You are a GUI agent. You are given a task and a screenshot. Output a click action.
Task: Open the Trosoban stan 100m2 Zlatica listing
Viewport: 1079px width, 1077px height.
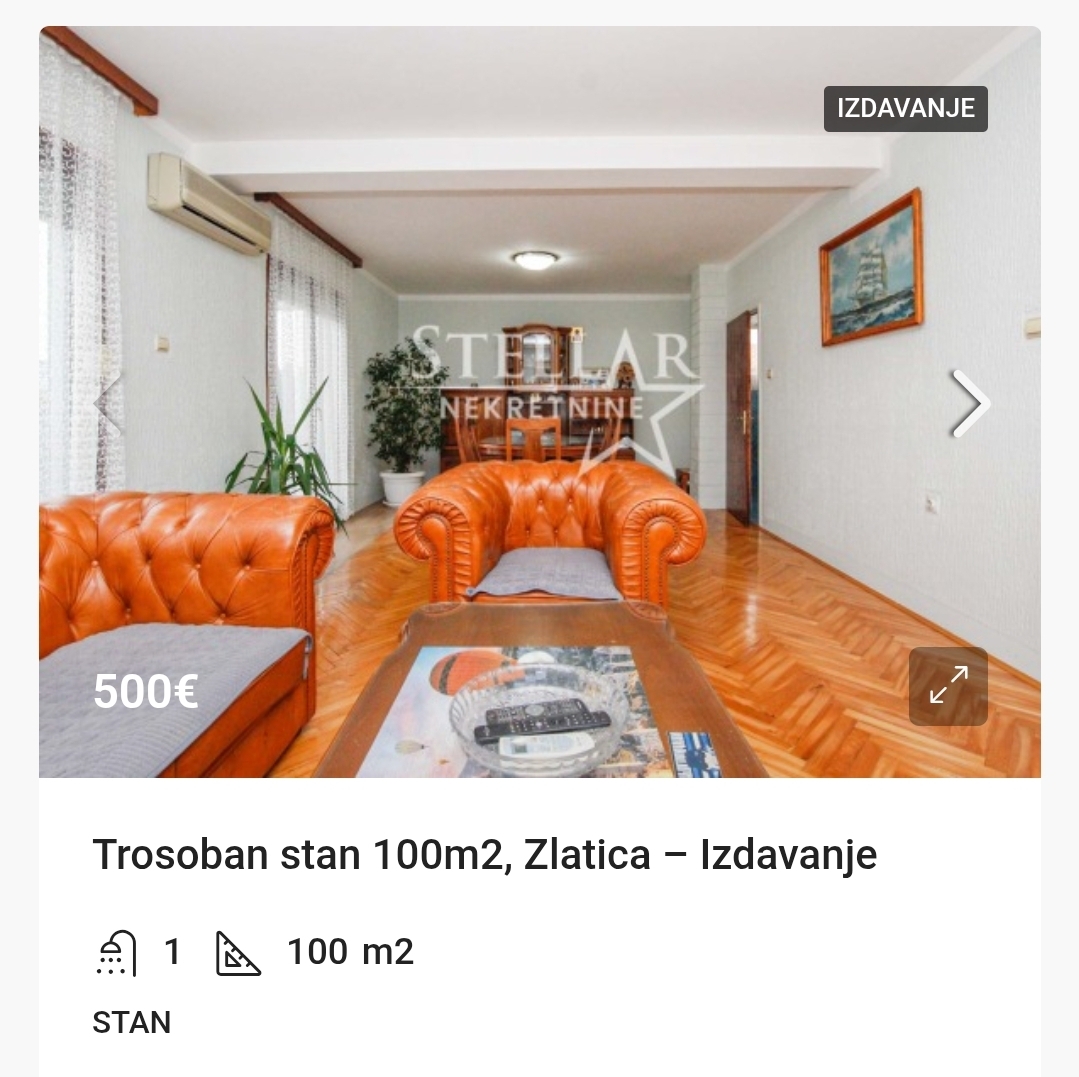pos(484,855)
